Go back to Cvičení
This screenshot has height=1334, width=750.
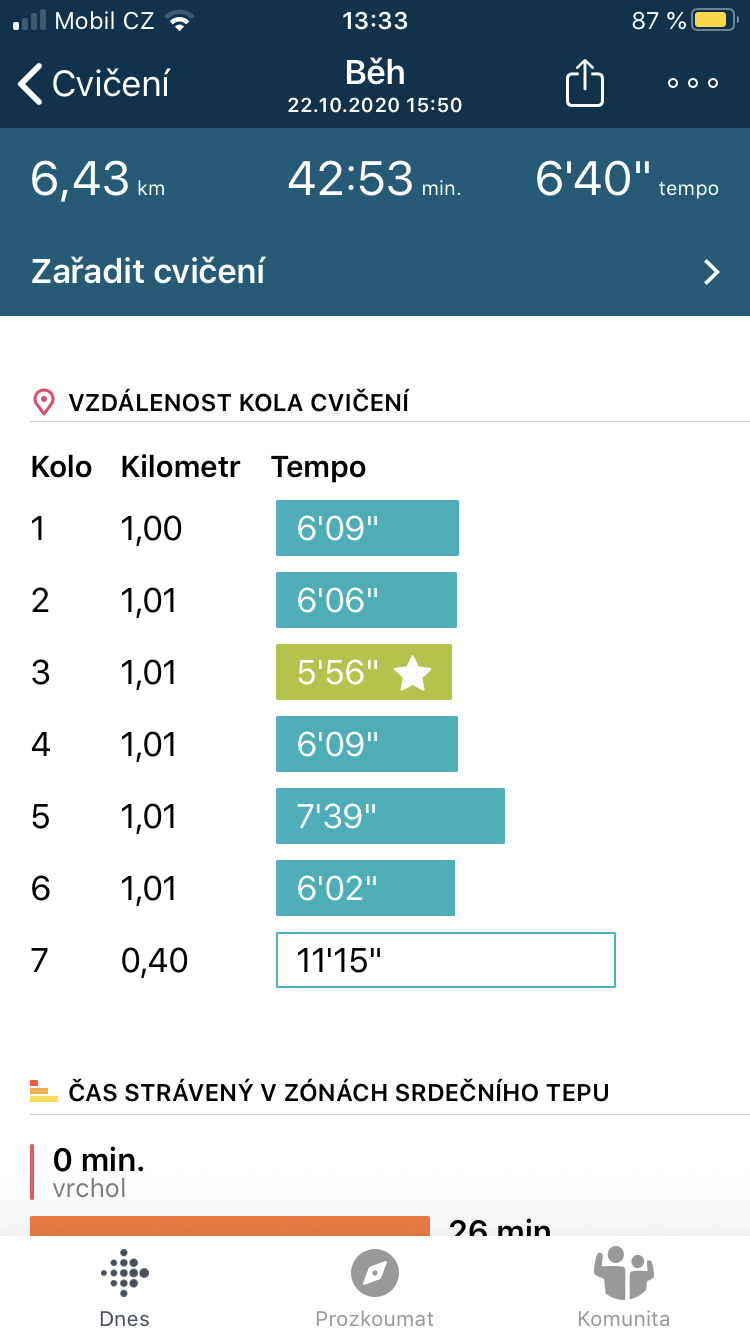click(x=94, y=84)
